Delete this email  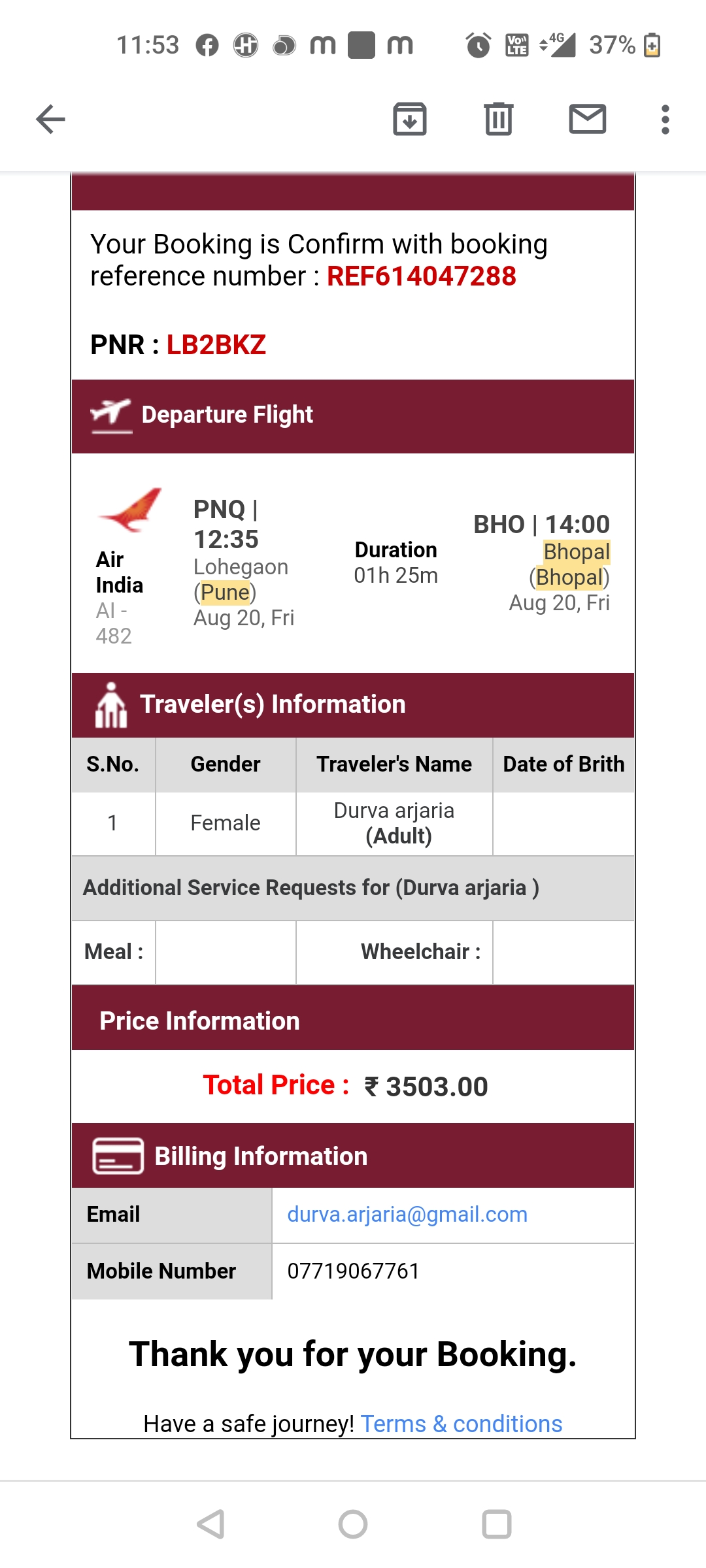pos(499,120)
